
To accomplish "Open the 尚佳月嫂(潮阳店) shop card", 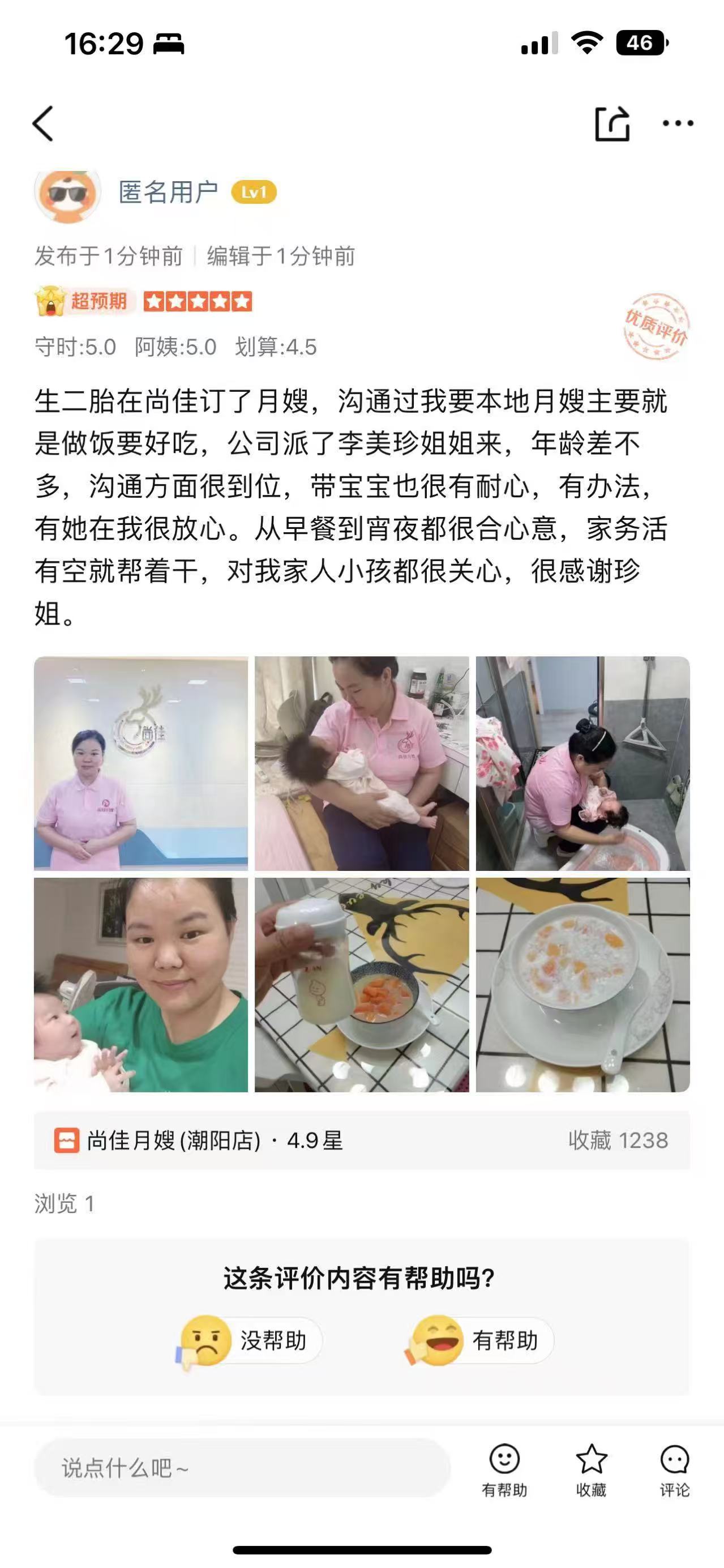I will point(361,1140).
